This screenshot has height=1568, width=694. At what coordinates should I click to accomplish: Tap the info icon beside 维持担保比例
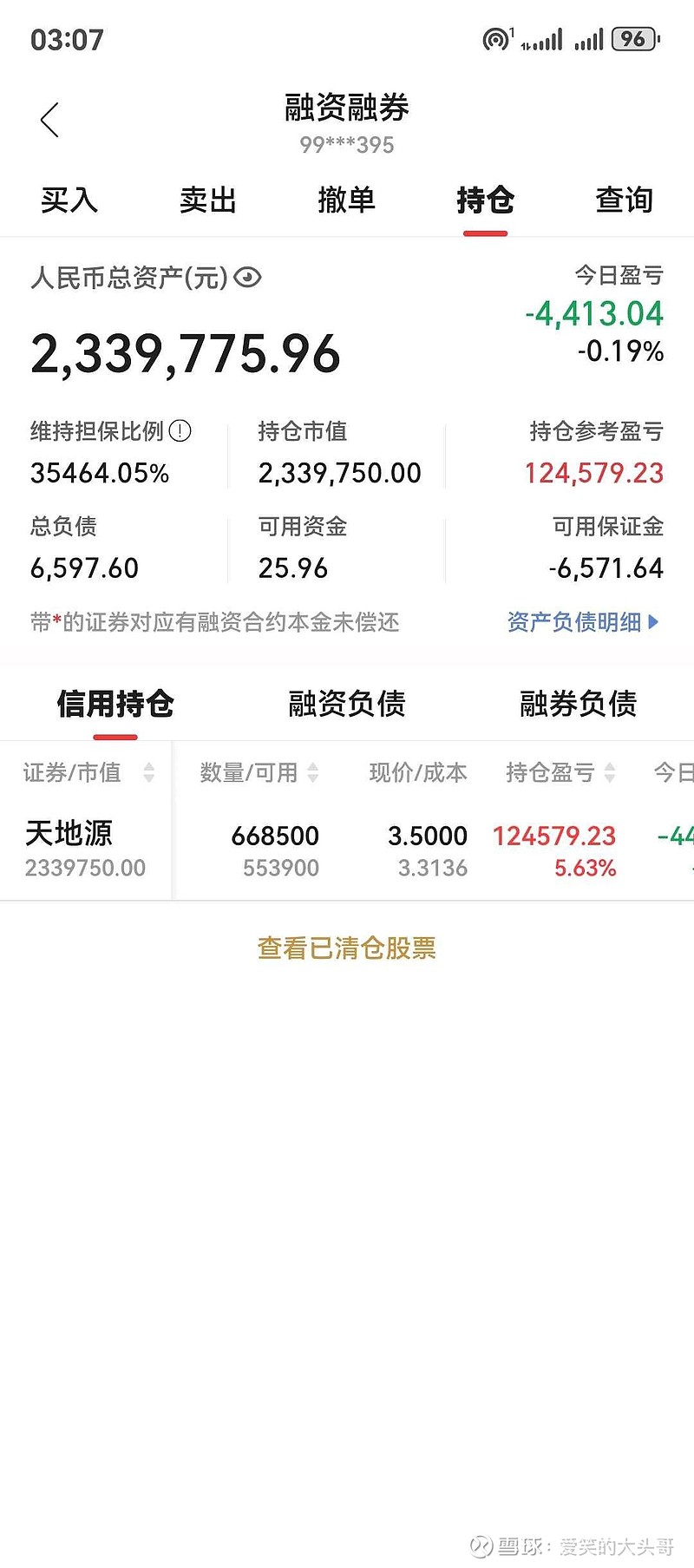pos(180,431)
